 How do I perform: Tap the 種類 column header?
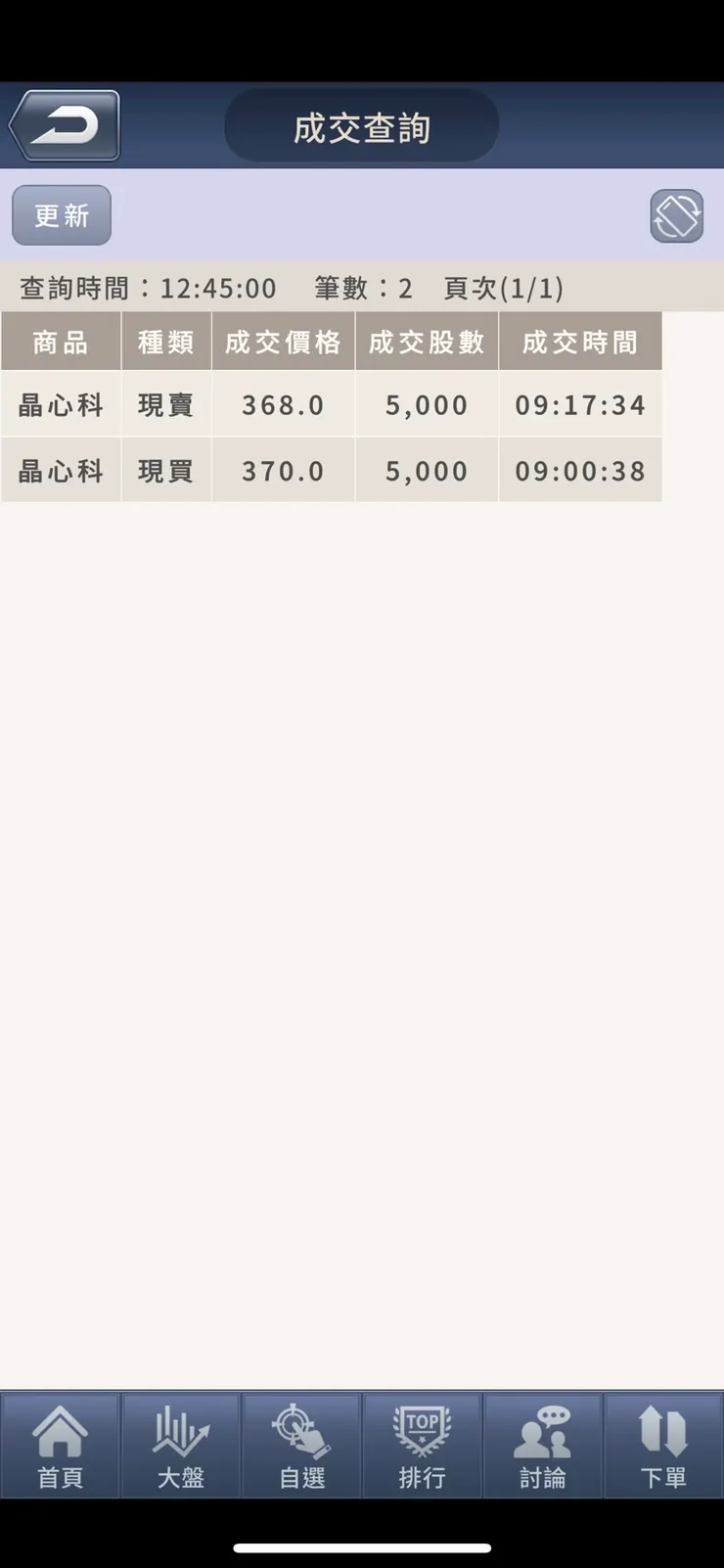click(166, 342)
